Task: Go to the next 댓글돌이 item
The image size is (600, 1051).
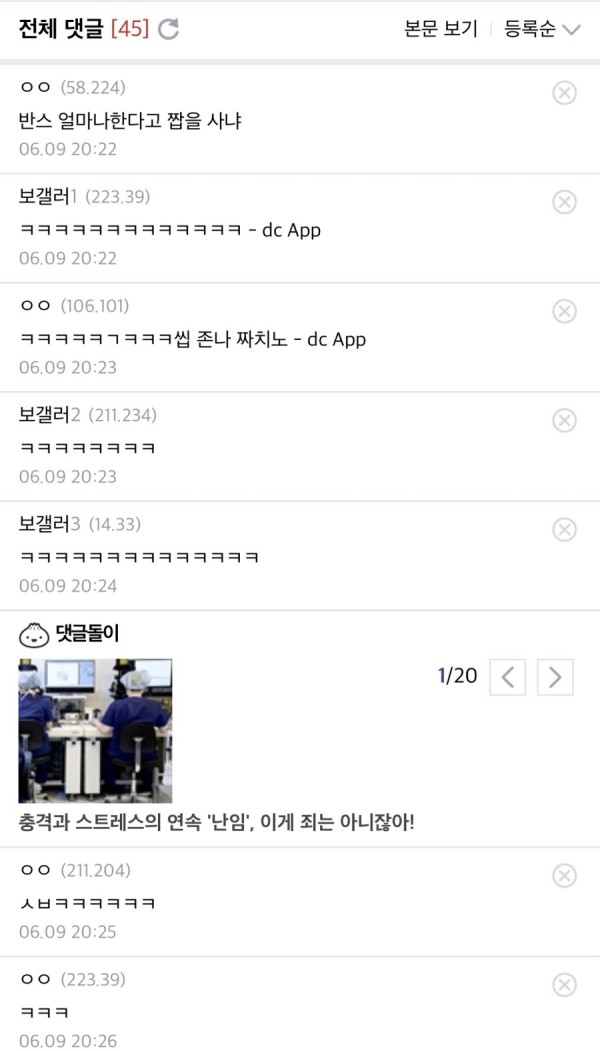Action: 555,677
